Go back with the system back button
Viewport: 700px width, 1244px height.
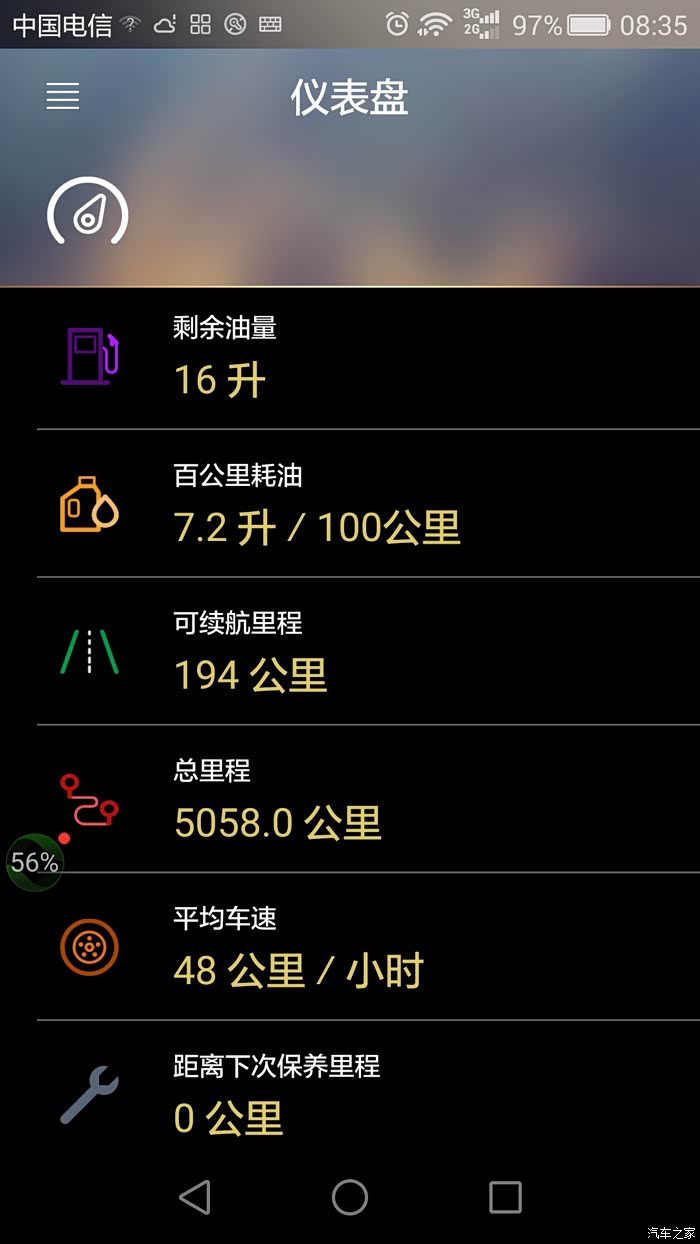pyautogui.click(x=195, y=1197)
